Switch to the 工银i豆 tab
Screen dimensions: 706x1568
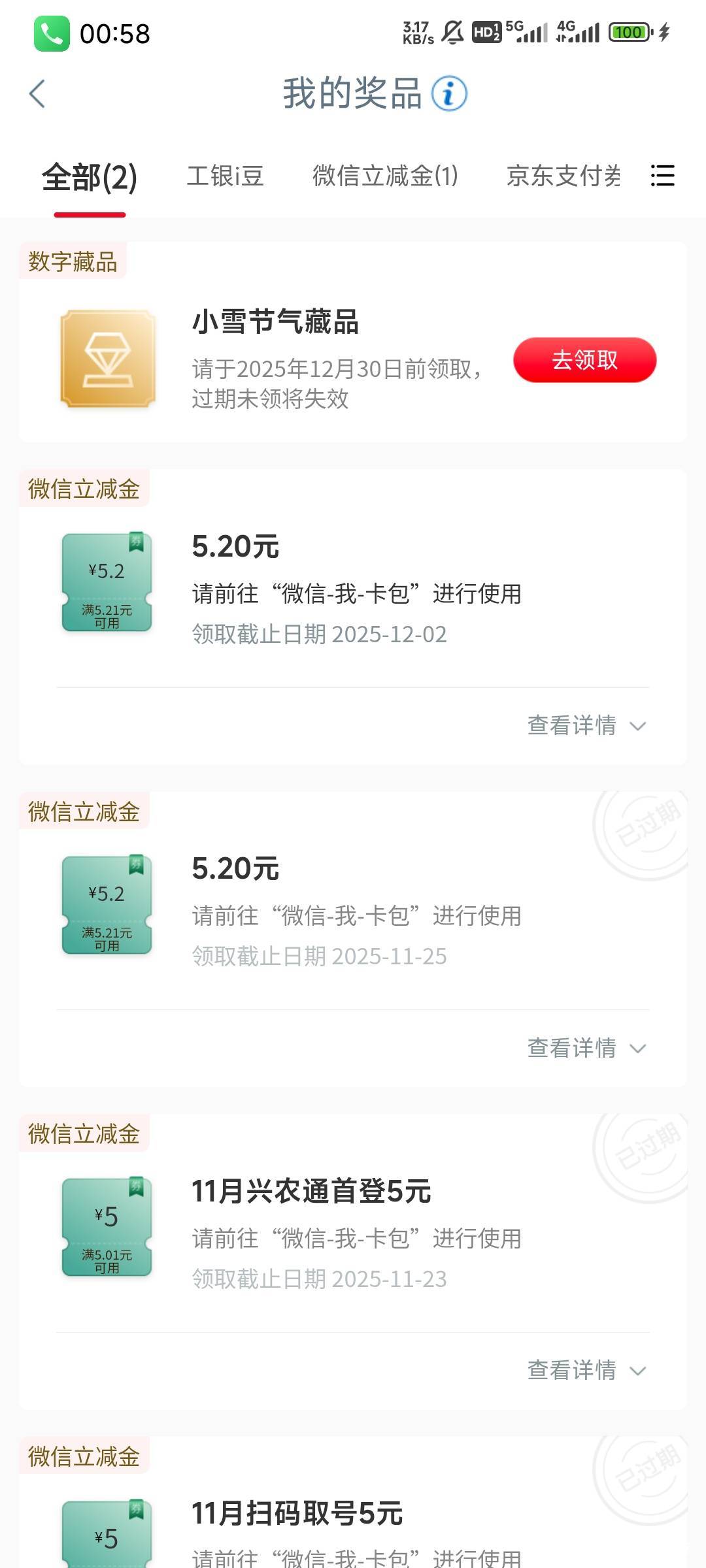pyautogui.click(x=225, y=176)
